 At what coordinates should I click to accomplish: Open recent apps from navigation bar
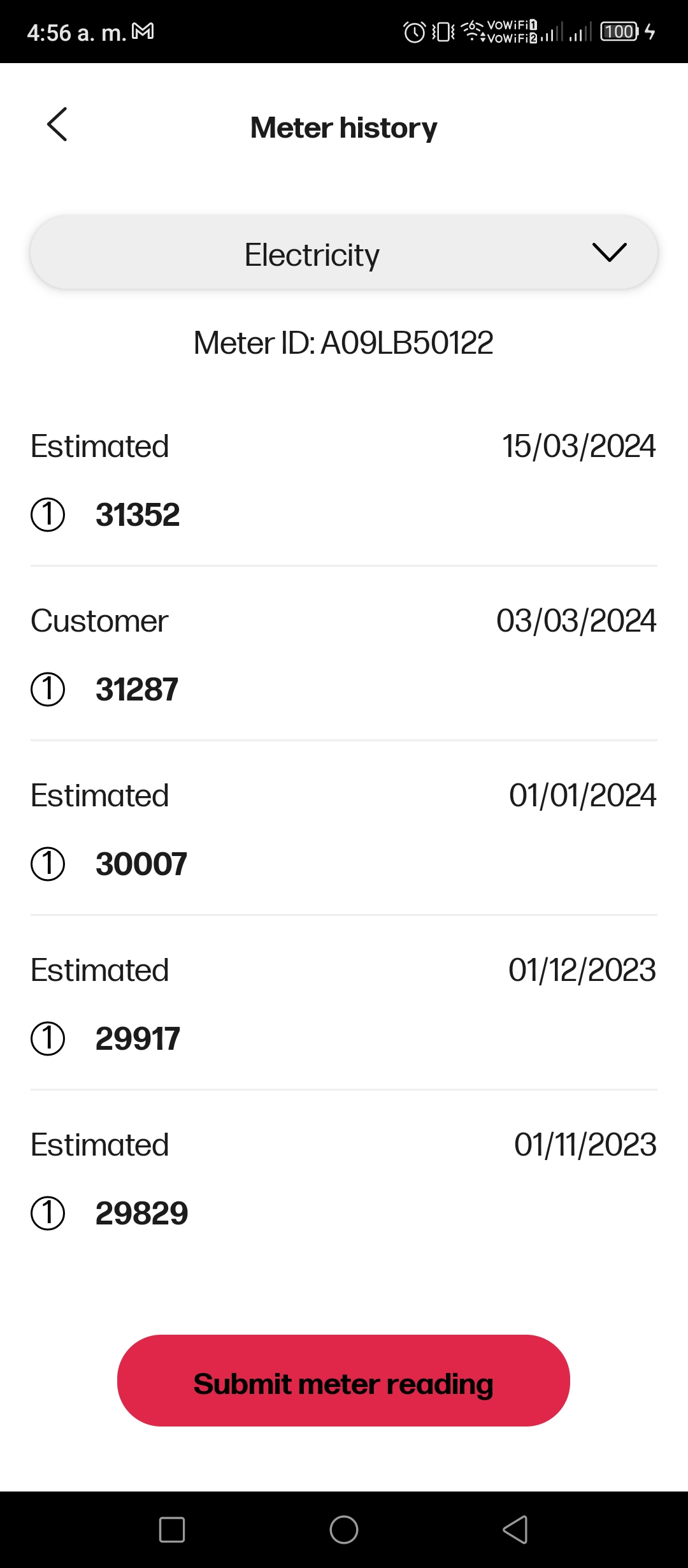(172, 1529)
